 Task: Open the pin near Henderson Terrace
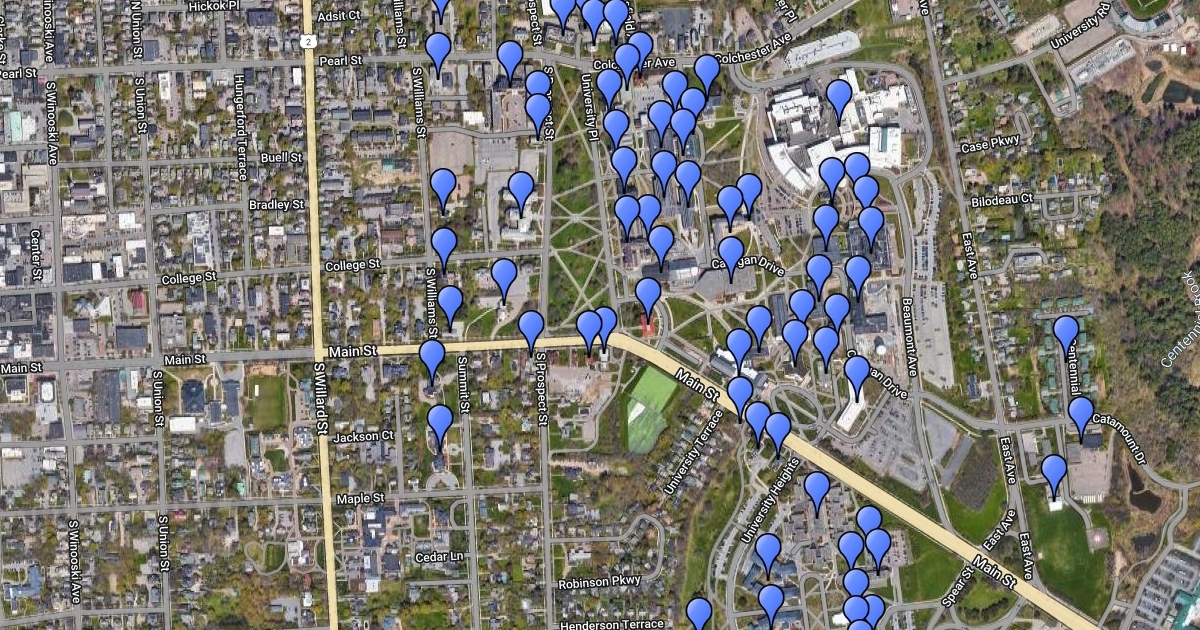pyautogui.click(x=699, y=613)
